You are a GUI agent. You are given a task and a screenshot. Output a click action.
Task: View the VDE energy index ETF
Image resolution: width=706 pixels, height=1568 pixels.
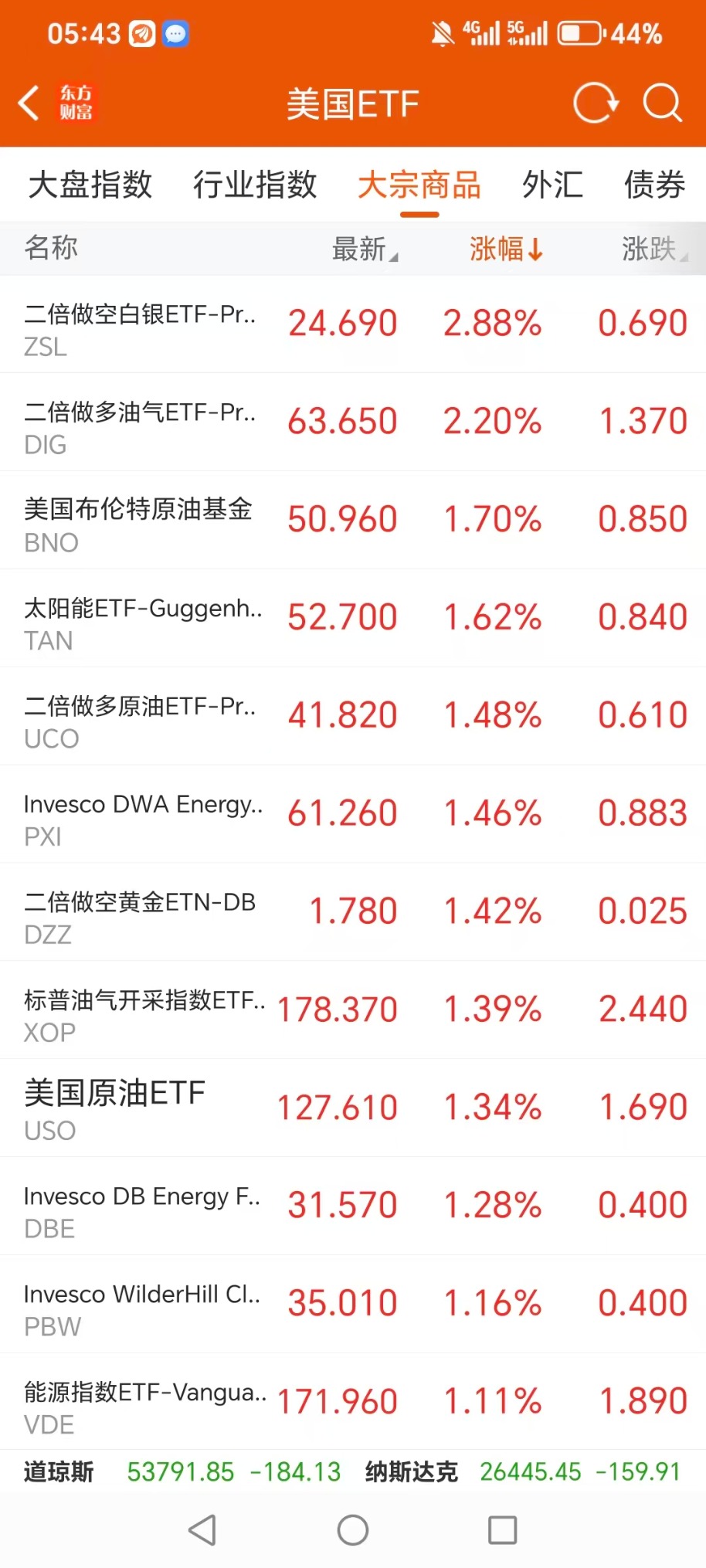(353, 1402)
